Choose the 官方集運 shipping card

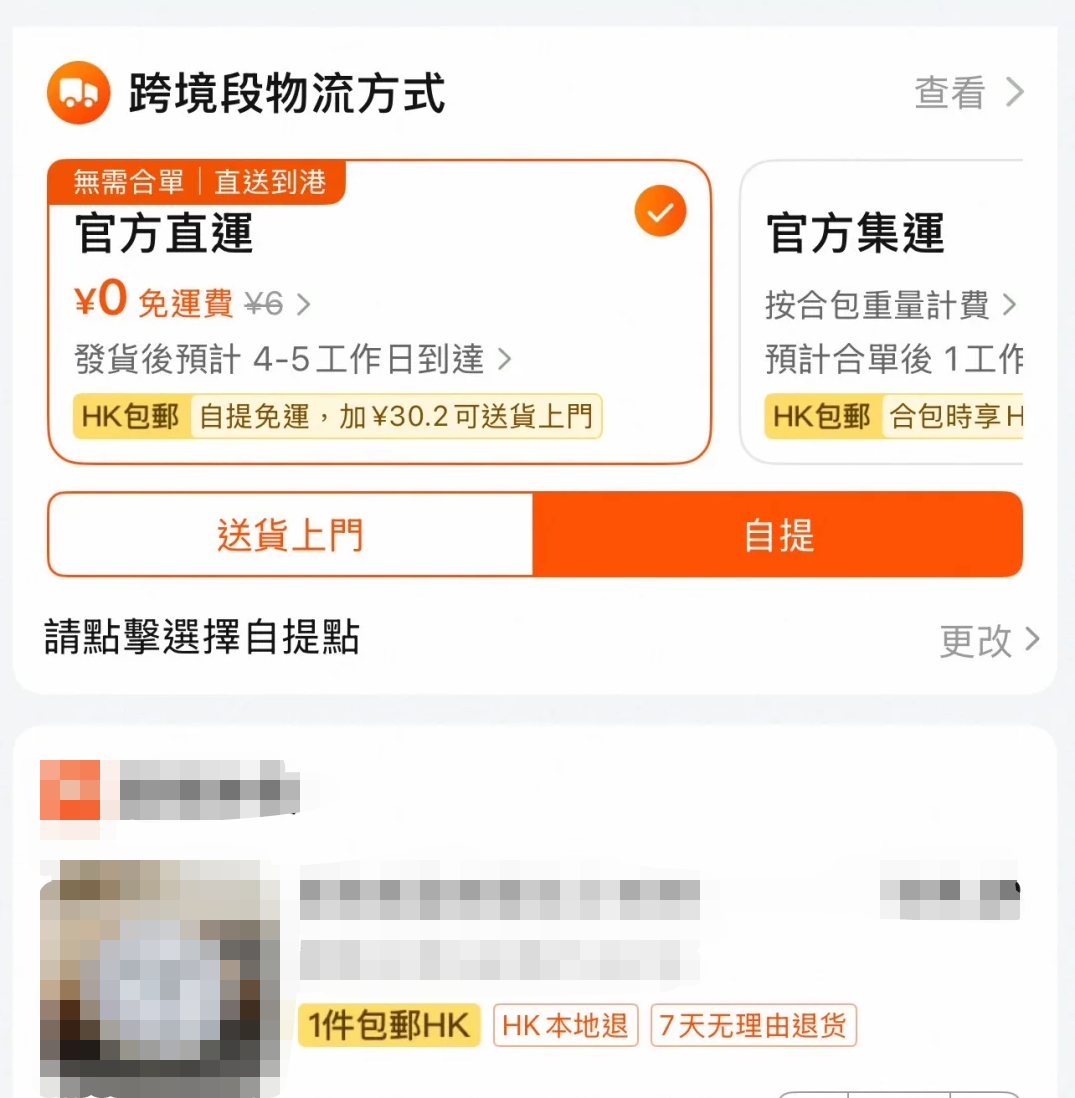tap(880, 311)
